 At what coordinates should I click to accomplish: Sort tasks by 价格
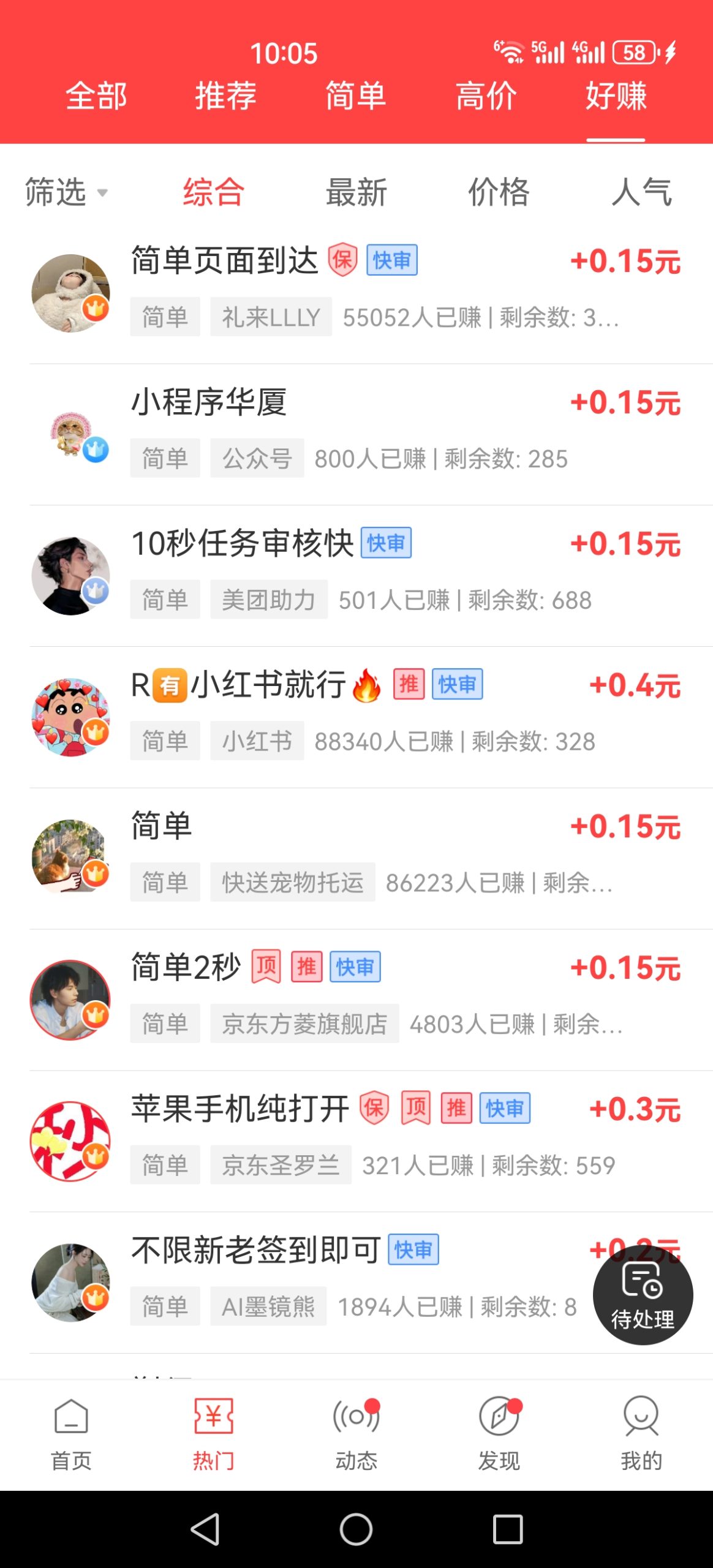pos(499,192)
